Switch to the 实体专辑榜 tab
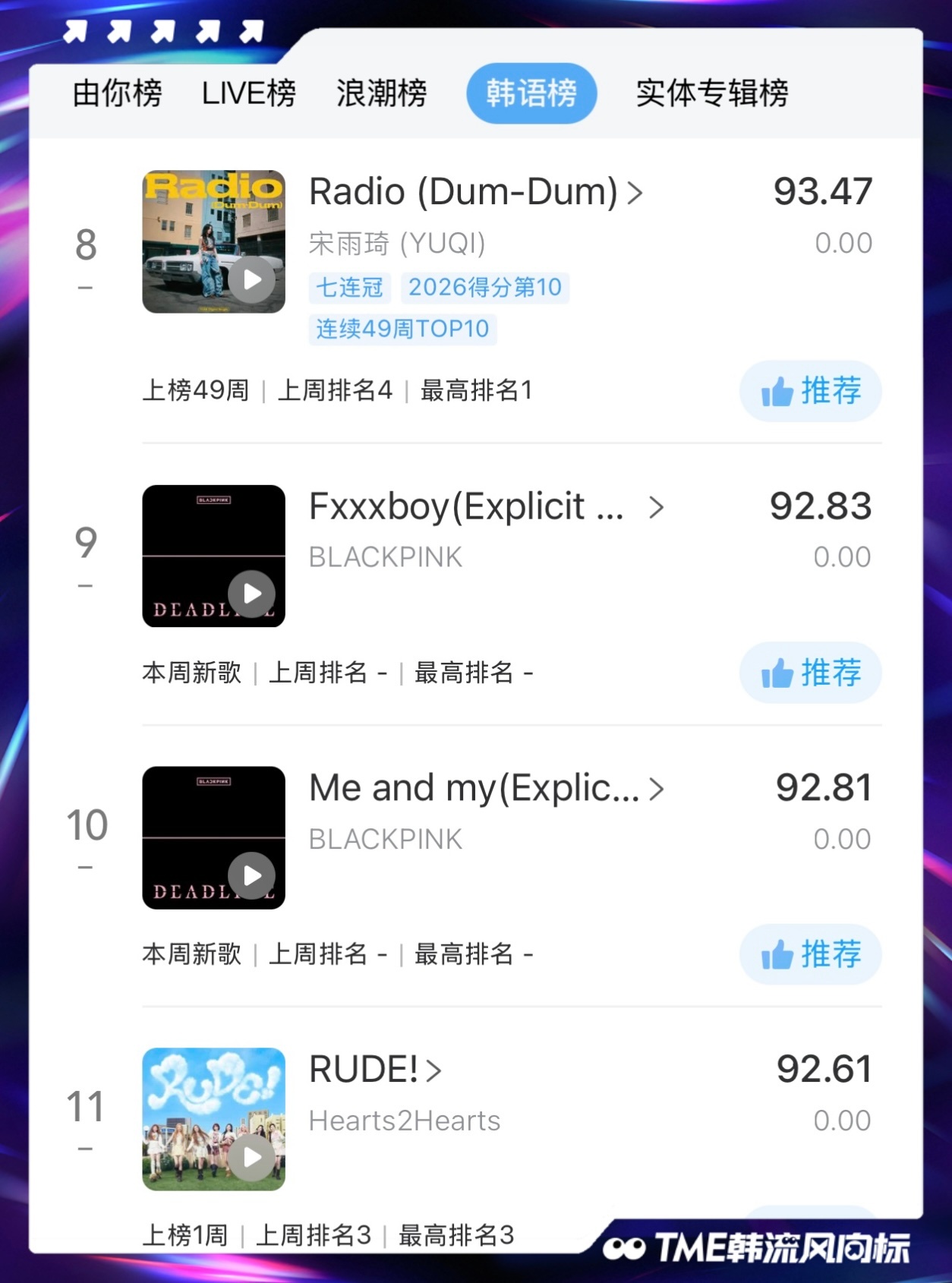 [714, 93]
